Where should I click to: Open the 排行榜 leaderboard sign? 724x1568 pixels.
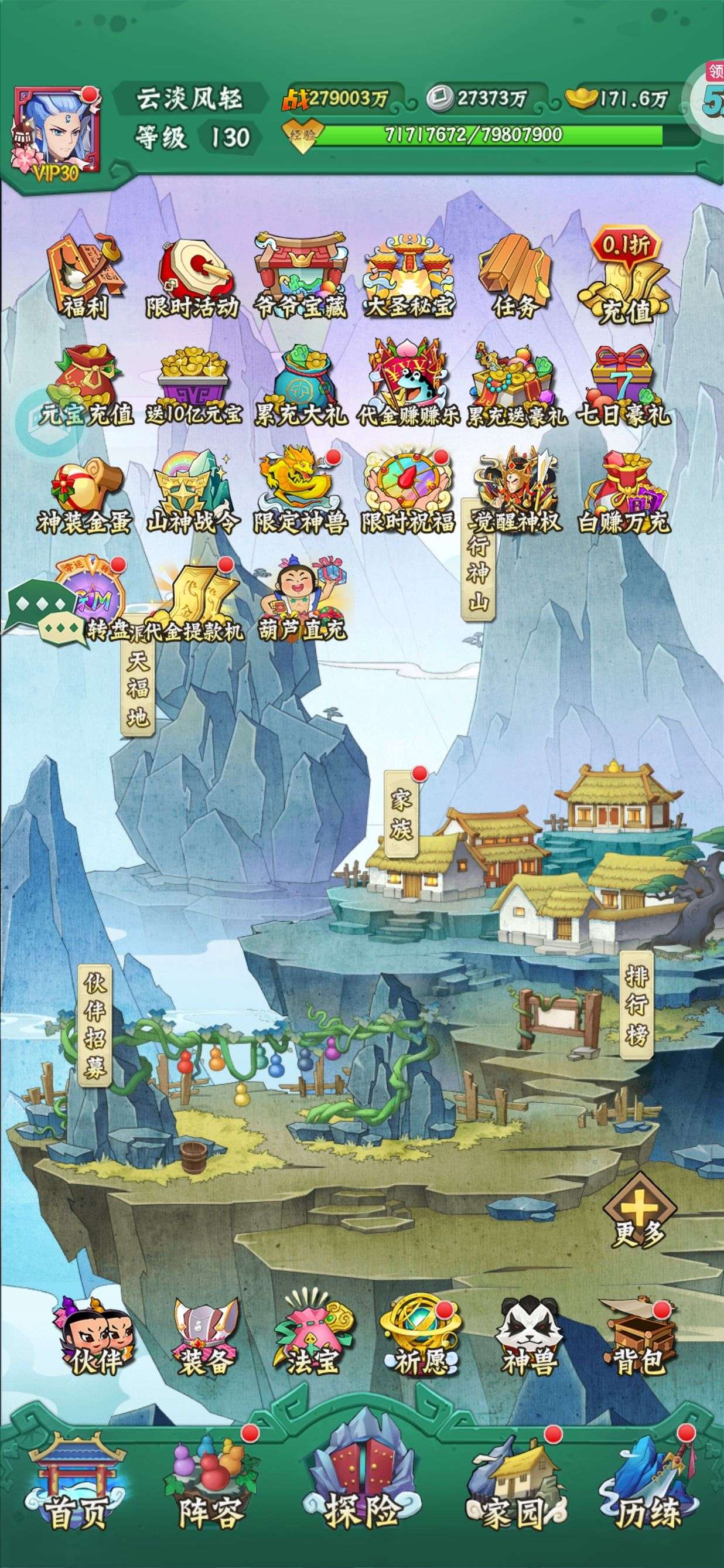(x=636, y=1003)
